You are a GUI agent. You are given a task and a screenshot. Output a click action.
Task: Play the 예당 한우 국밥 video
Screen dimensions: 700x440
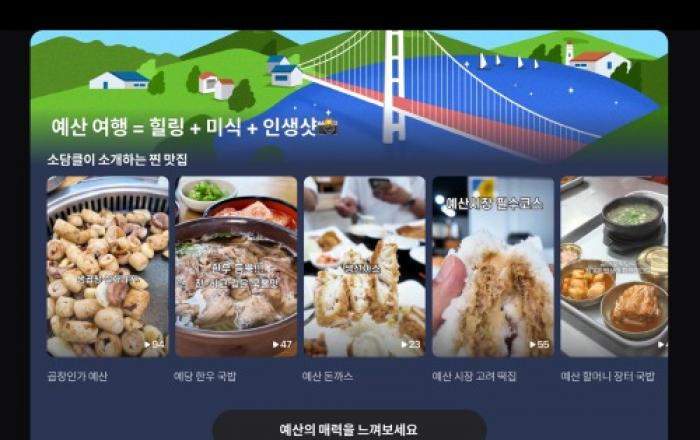236,267
